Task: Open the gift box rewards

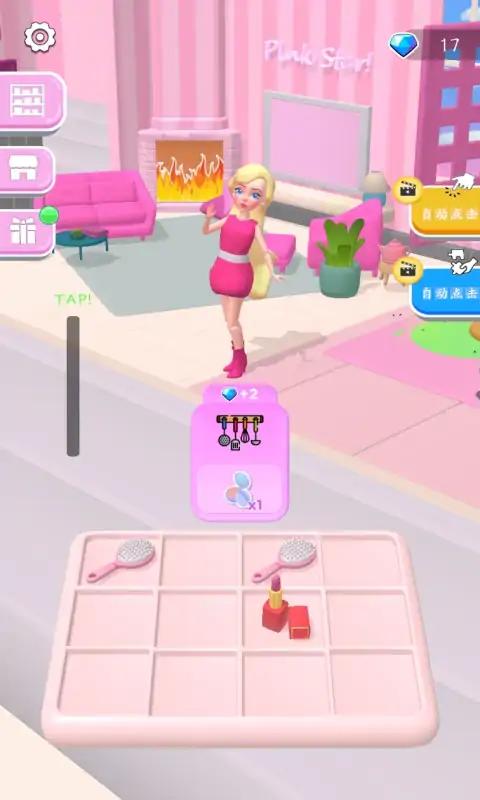Action: [26, 232]
